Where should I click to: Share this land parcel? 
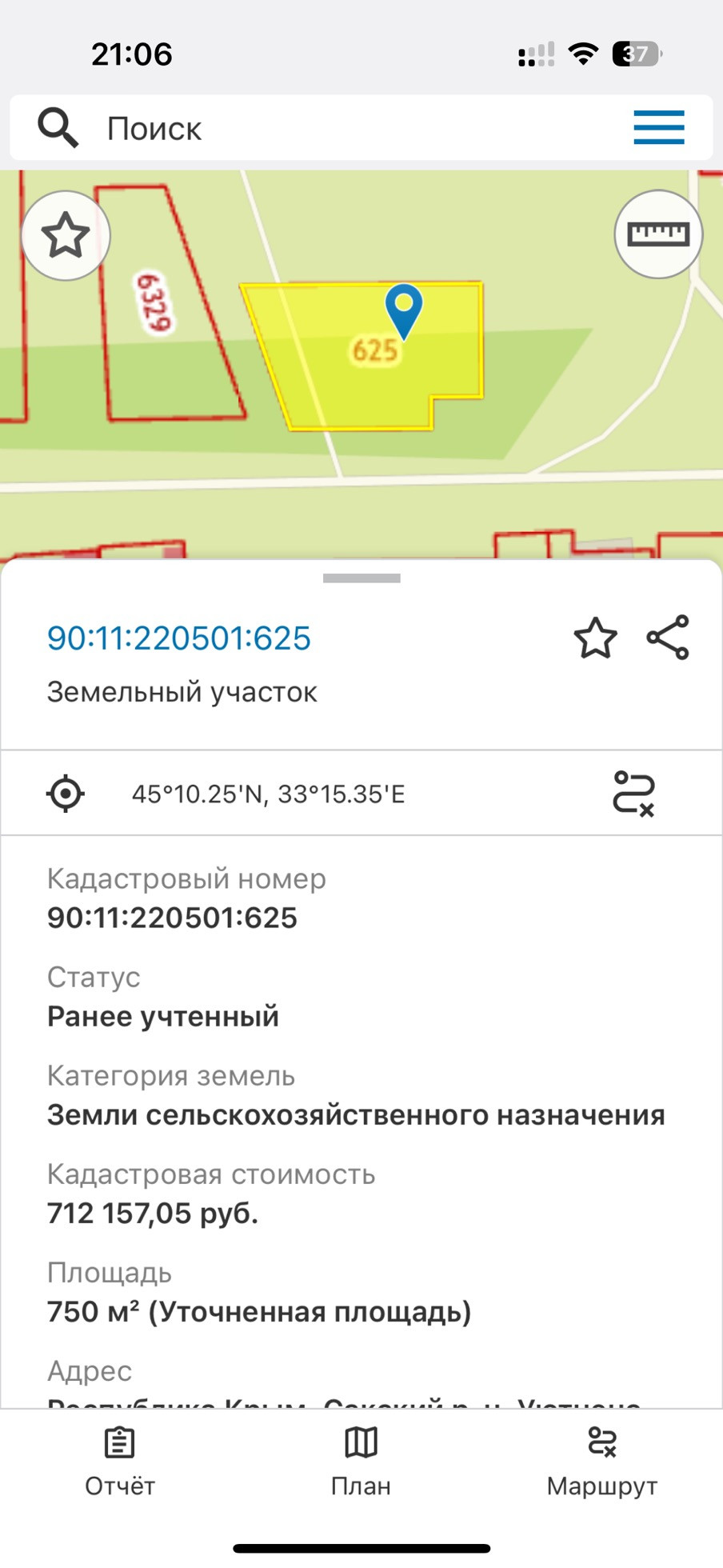(668, 638)
